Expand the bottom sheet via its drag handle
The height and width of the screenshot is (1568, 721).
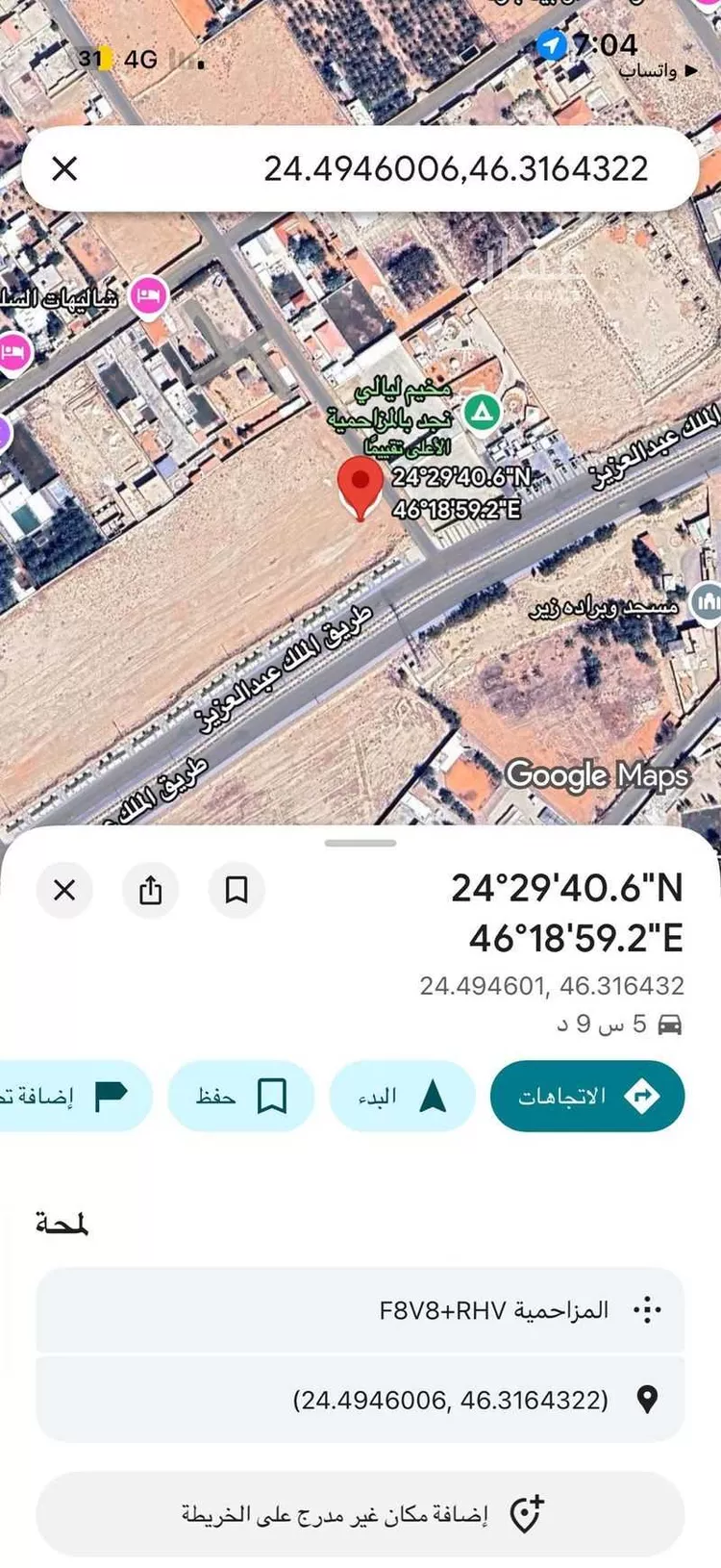360,842
